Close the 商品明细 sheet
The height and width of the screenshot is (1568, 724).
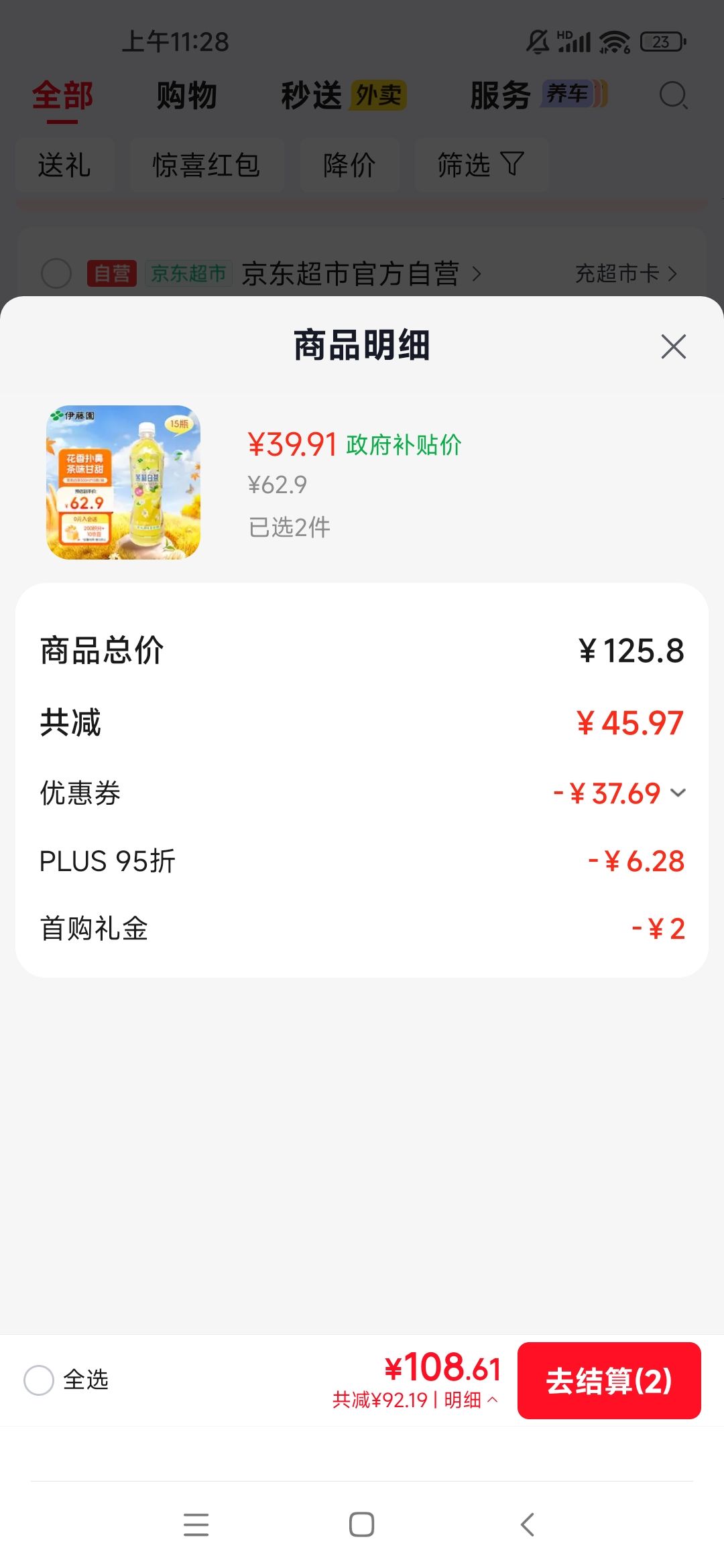(x=673, y=346)
